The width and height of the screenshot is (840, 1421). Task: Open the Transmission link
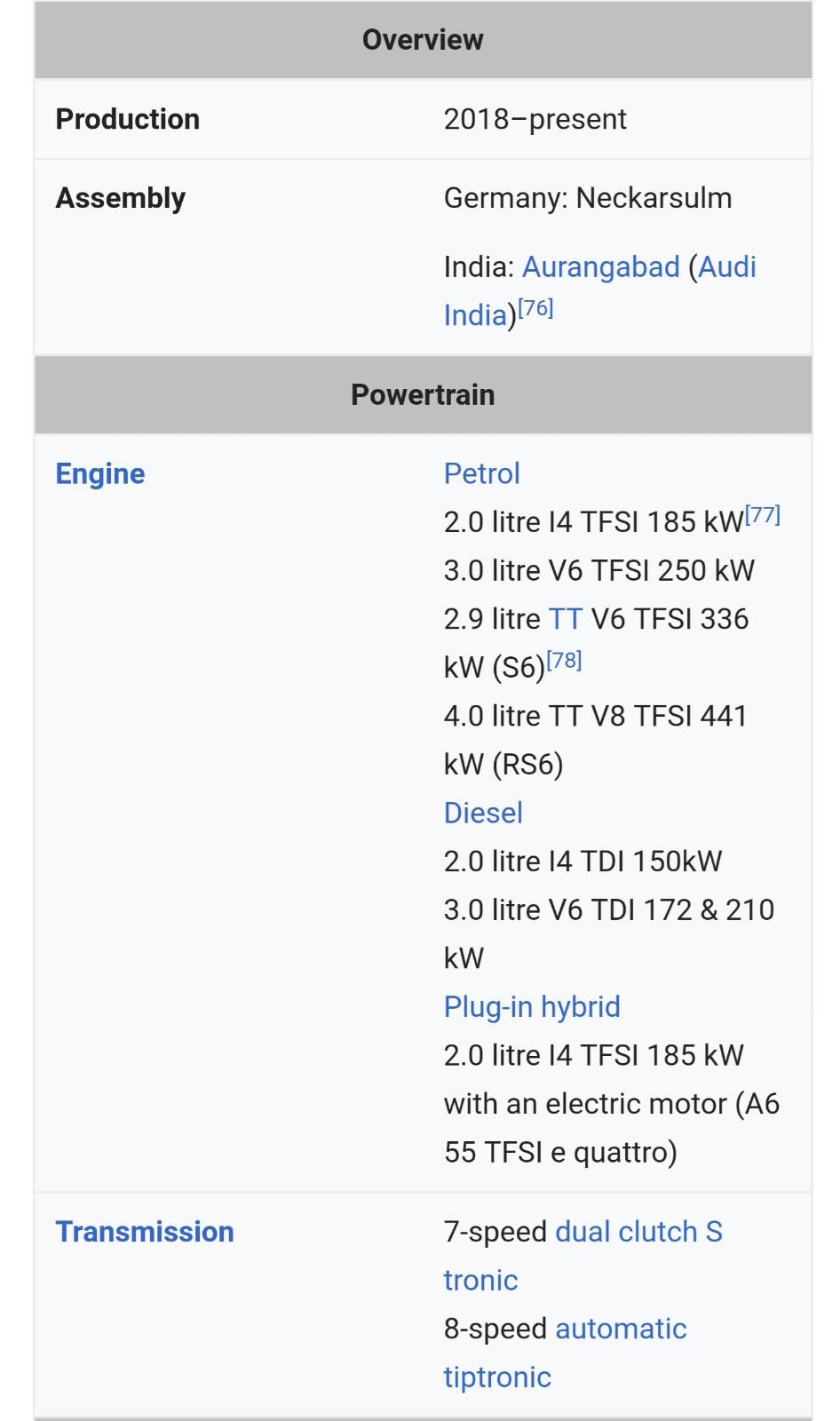pos(145,1232)
